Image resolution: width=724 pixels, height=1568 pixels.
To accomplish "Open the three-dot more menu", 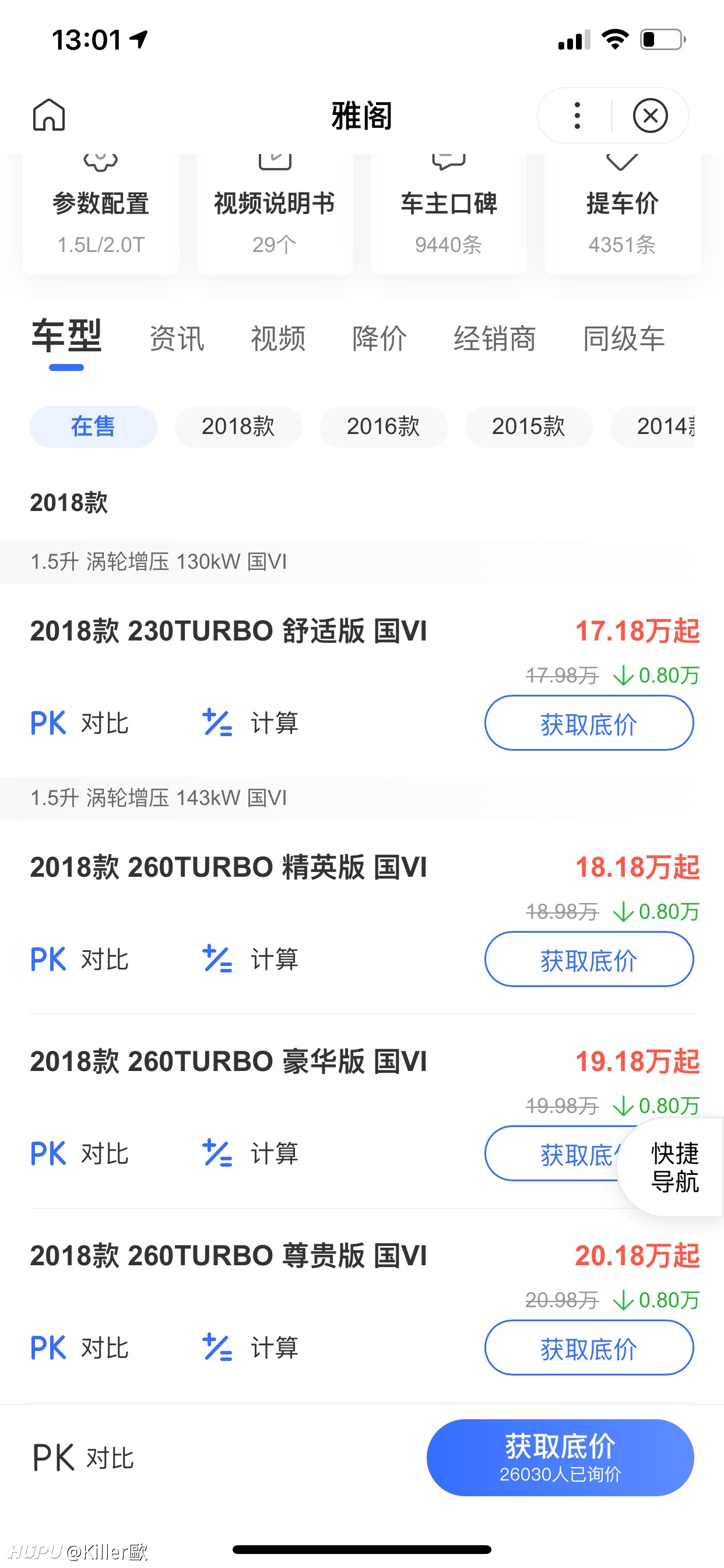I will point(577,115).
